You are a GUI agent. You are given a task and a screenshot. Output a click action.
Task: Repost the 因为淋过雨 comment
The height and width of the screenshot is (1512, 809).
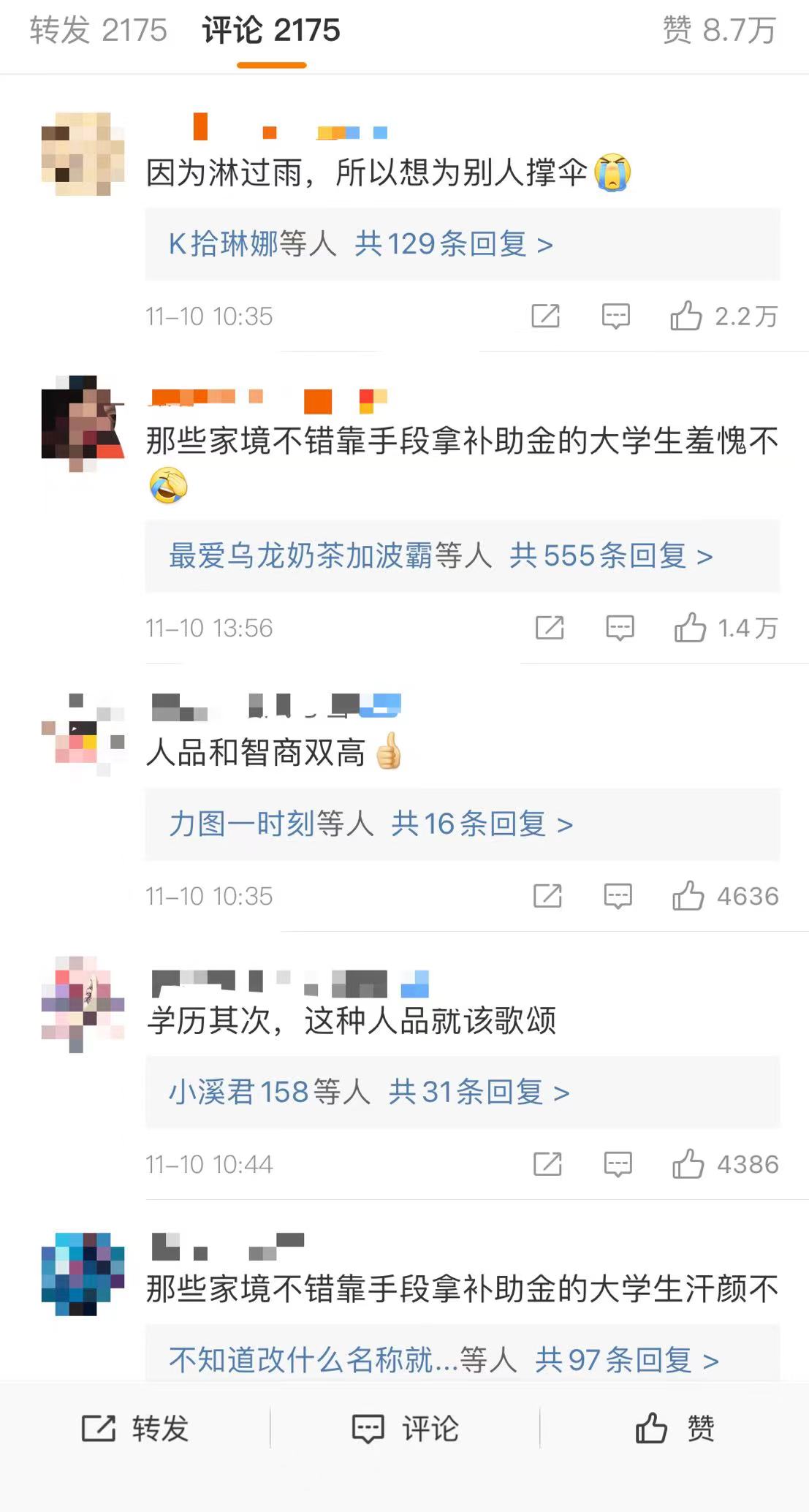(x=545, y=316)
